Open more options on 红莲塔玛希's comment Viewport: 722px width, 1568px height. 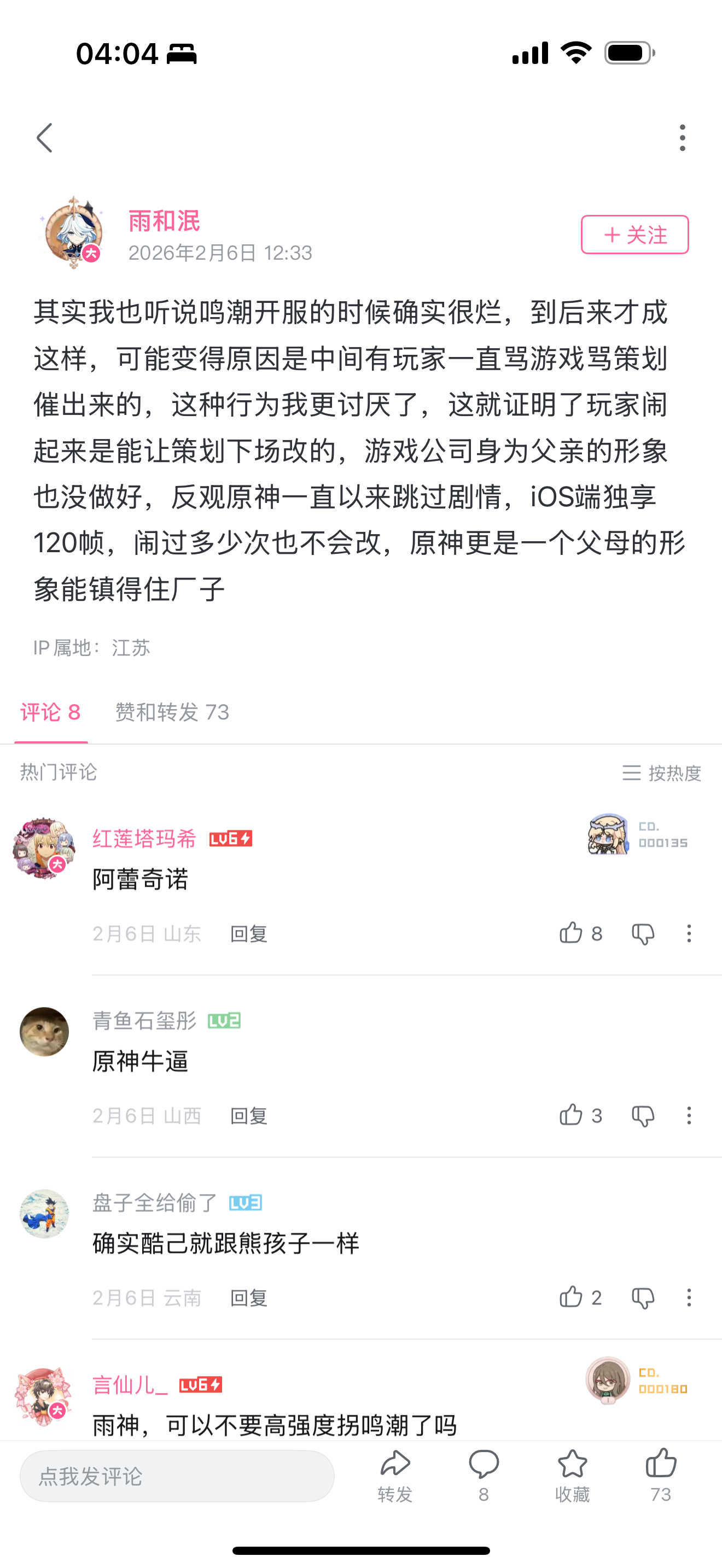[x=689, y=933]
